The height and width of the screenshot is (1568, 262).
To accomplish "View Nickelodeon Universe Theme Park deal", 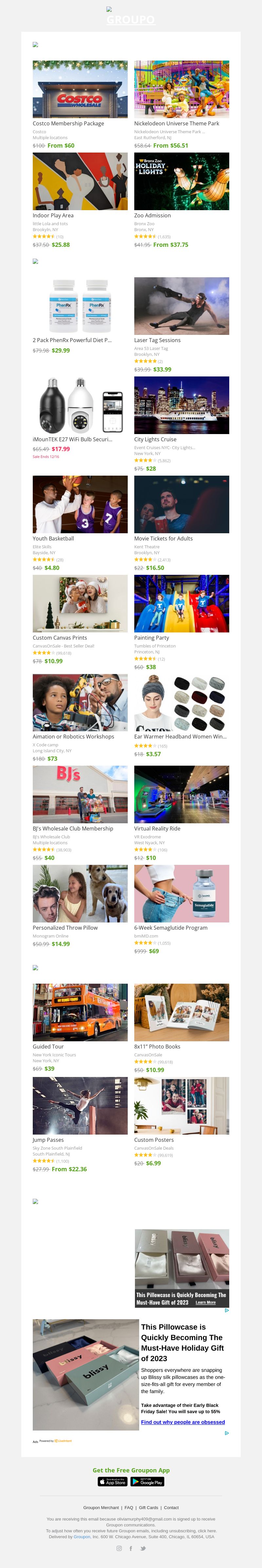I will tap(181, 89).
